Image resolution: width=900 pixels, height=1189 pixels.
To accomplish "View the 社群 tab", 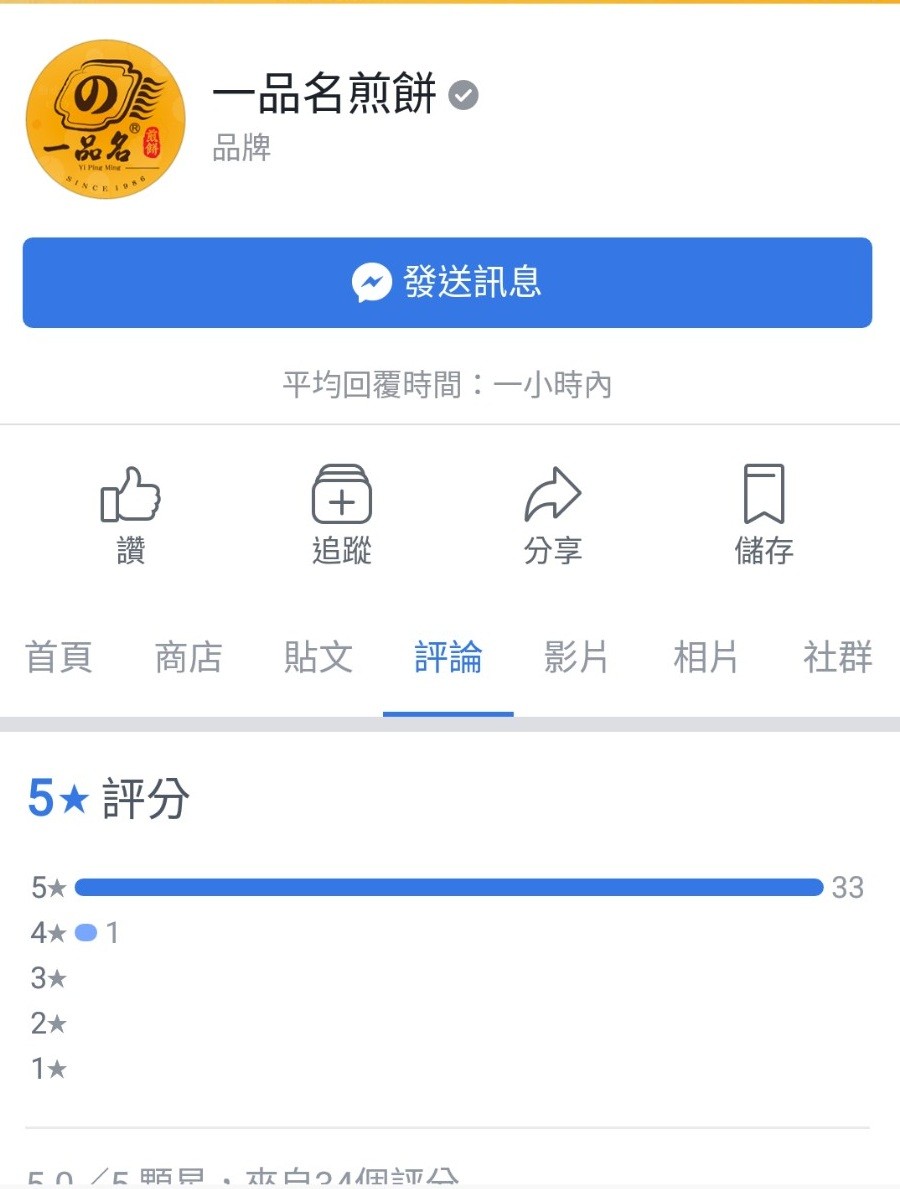I will (837, 658).
